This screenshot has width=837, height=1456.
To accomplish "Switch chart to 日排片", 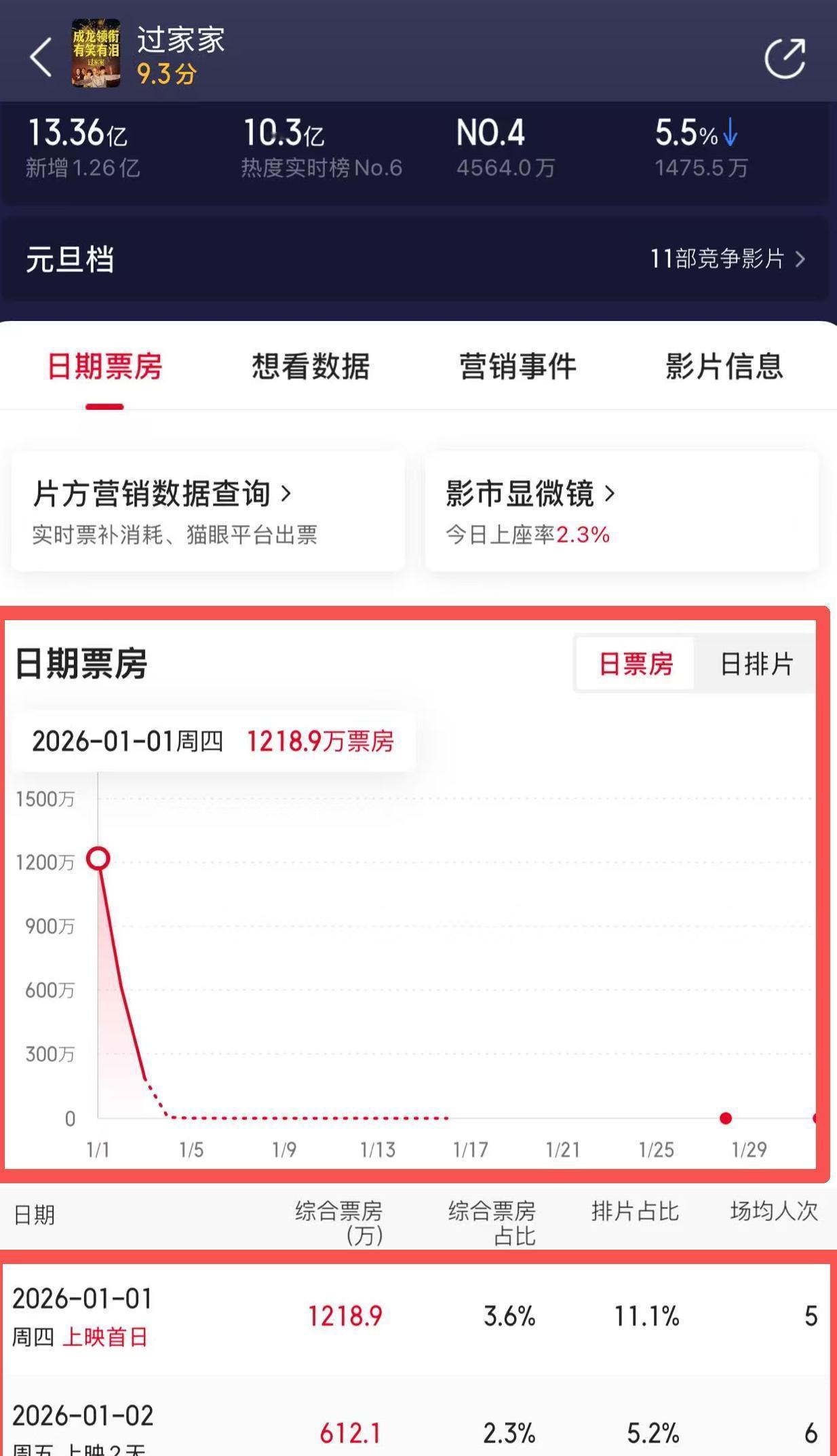I will pos(756,664).
